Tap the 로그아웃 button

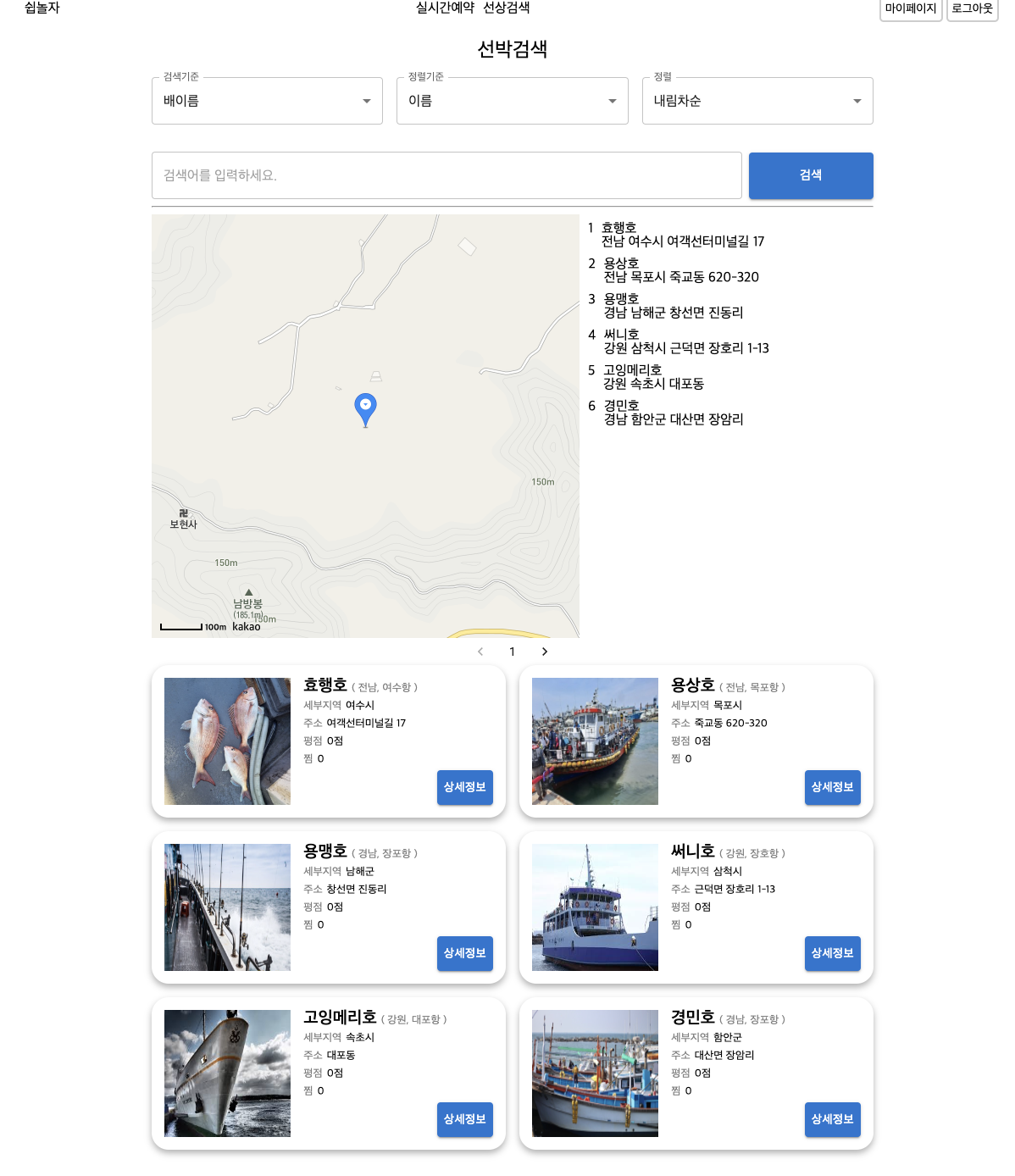click(x=972, y=8)
